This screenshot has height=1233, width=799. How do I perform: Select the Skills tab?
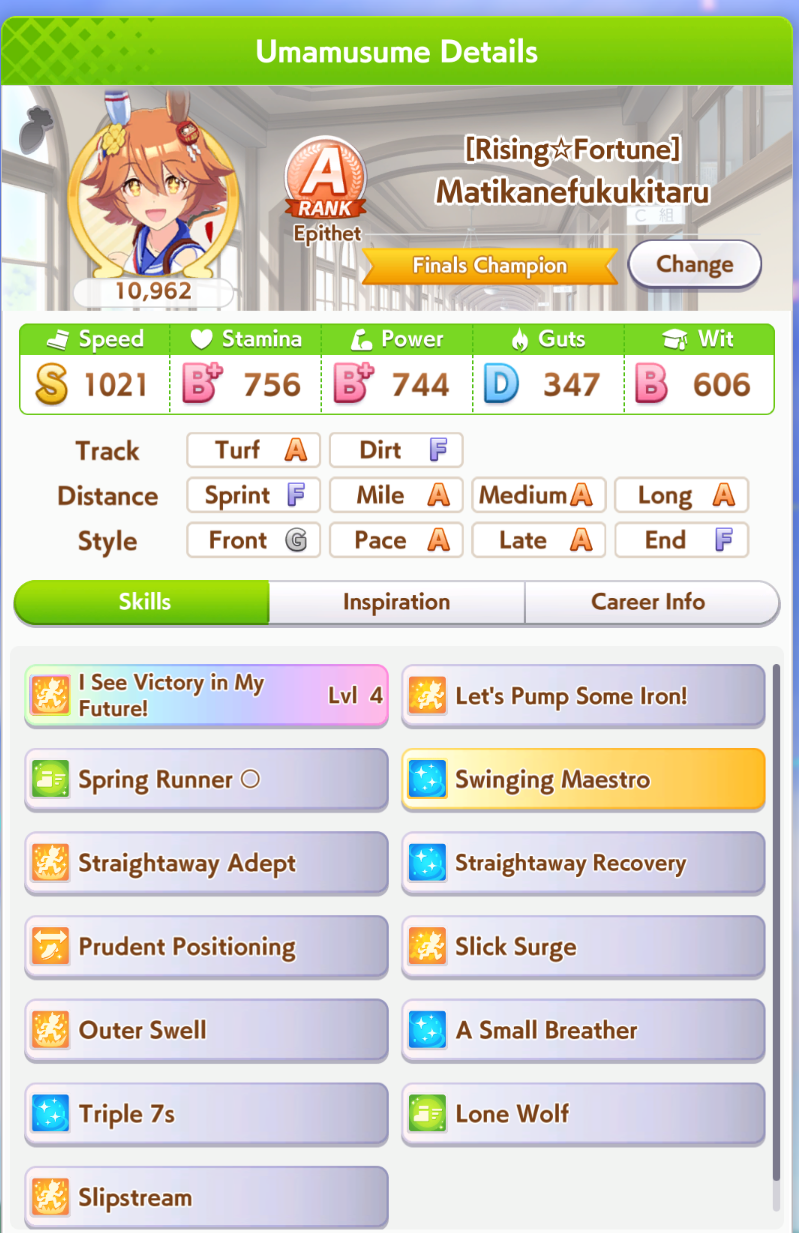144,602
